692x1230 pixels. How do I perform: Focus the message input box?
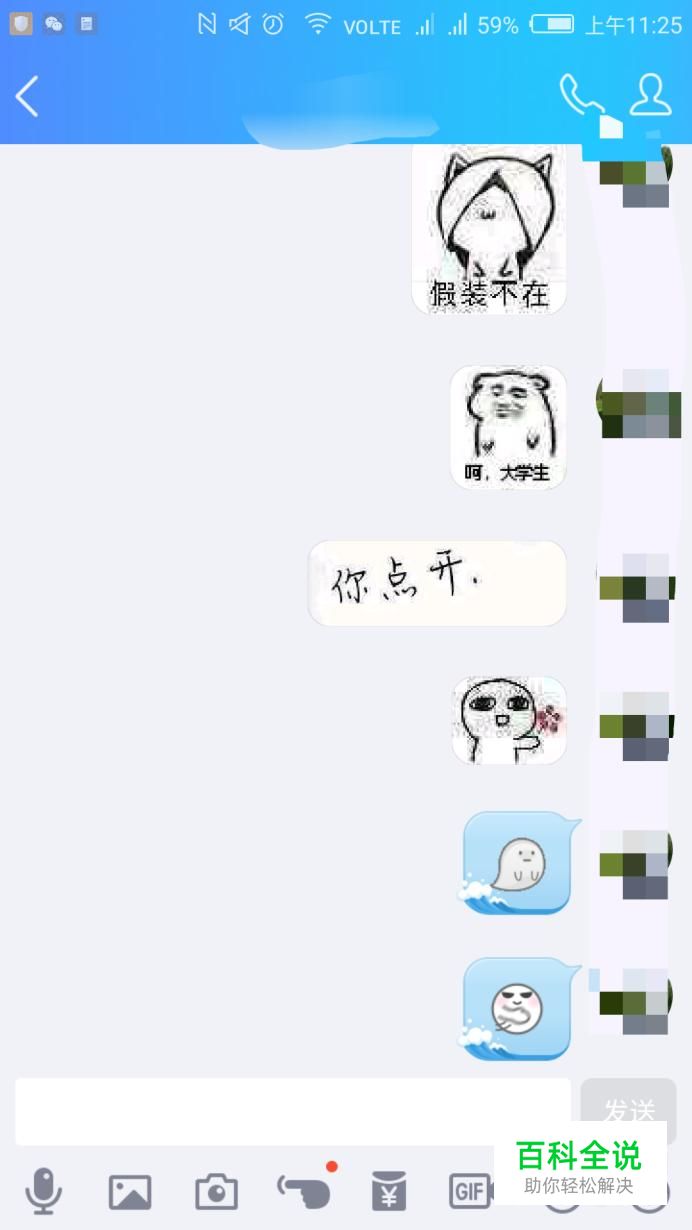click(x=292, y=1111)
